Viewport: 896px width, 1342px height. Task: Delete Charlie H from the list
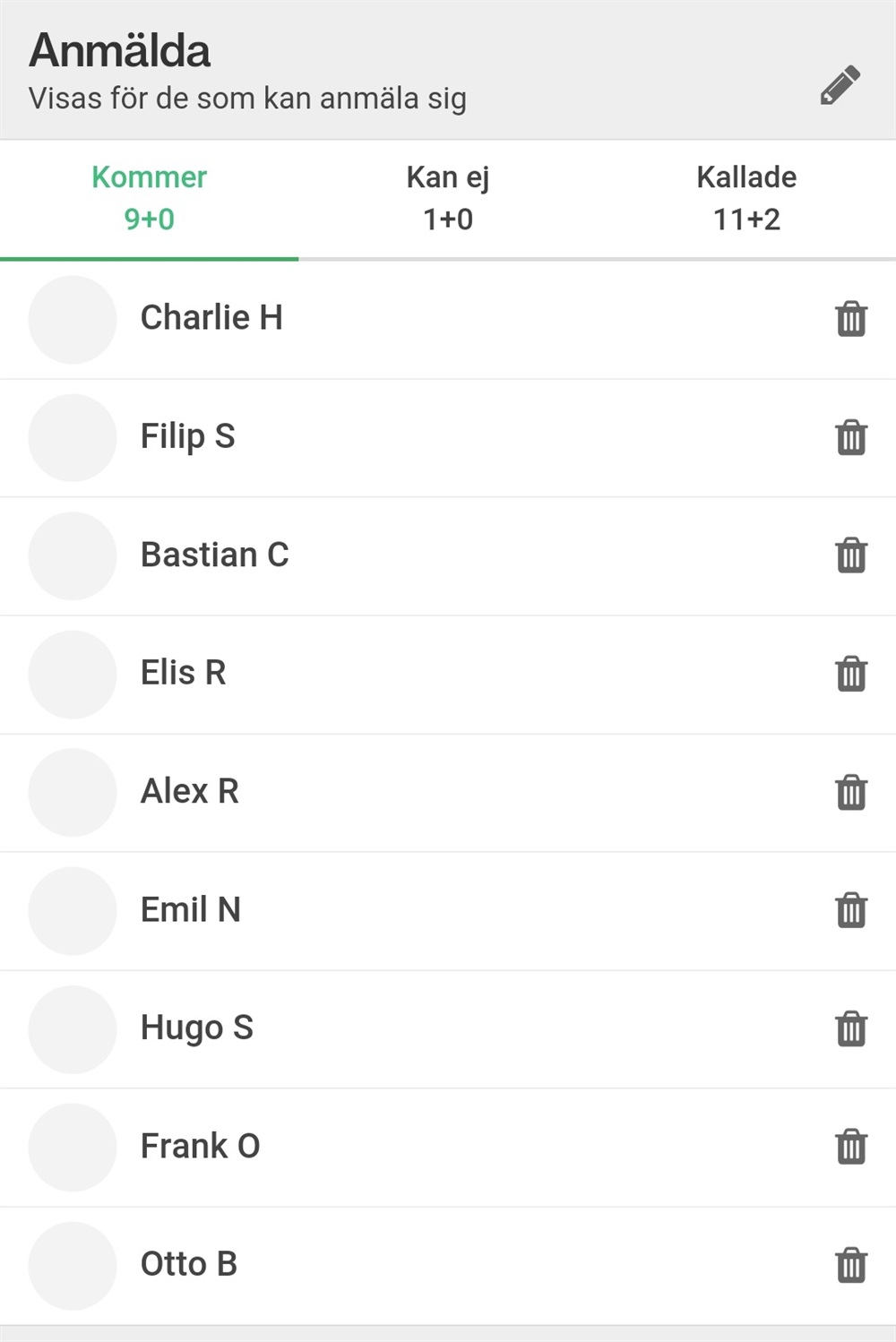click(x=850, y=319)
